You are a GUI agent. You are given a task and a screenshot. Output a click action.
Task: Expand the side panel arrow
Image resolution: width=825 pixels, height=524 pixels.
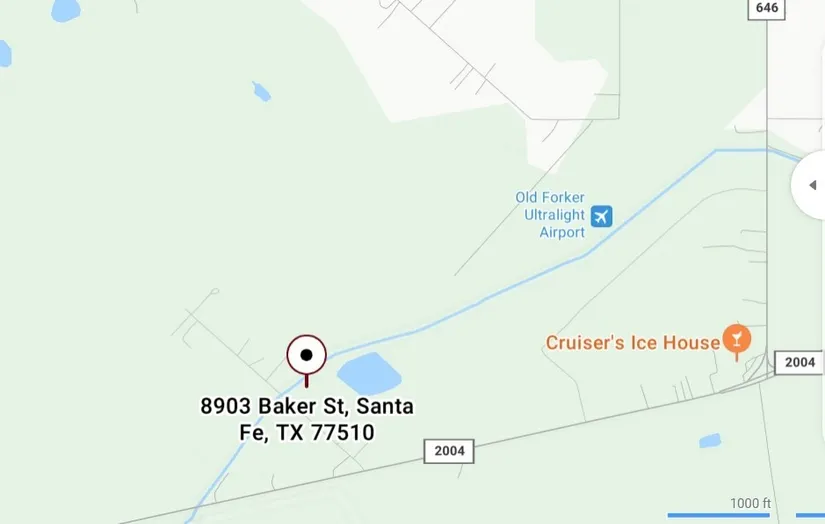[x=812, y=185]
